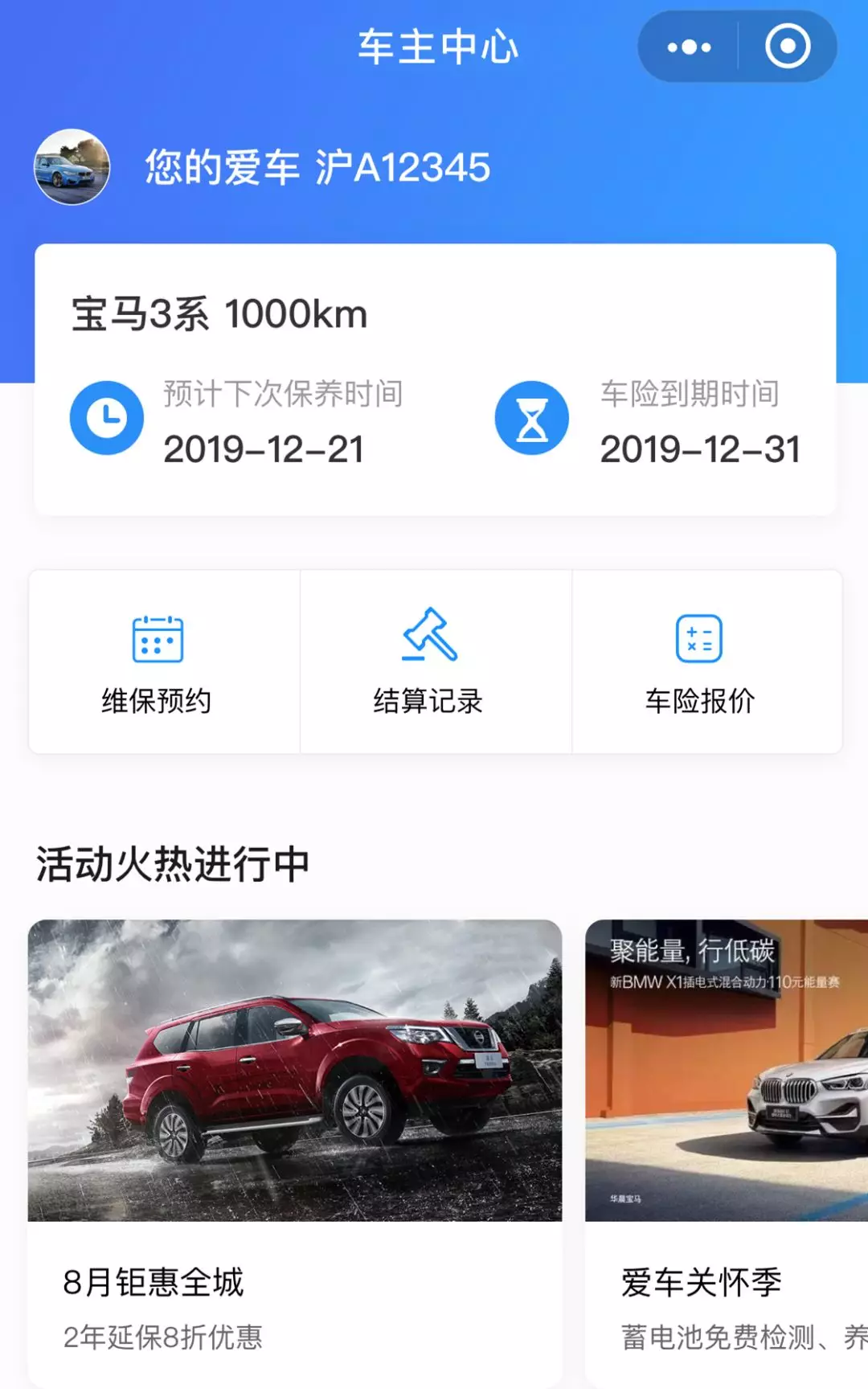View 结算记录 settlement records
Viewport: 868px width, 1389px height.
pyautogui.click(x=436, y=662)
